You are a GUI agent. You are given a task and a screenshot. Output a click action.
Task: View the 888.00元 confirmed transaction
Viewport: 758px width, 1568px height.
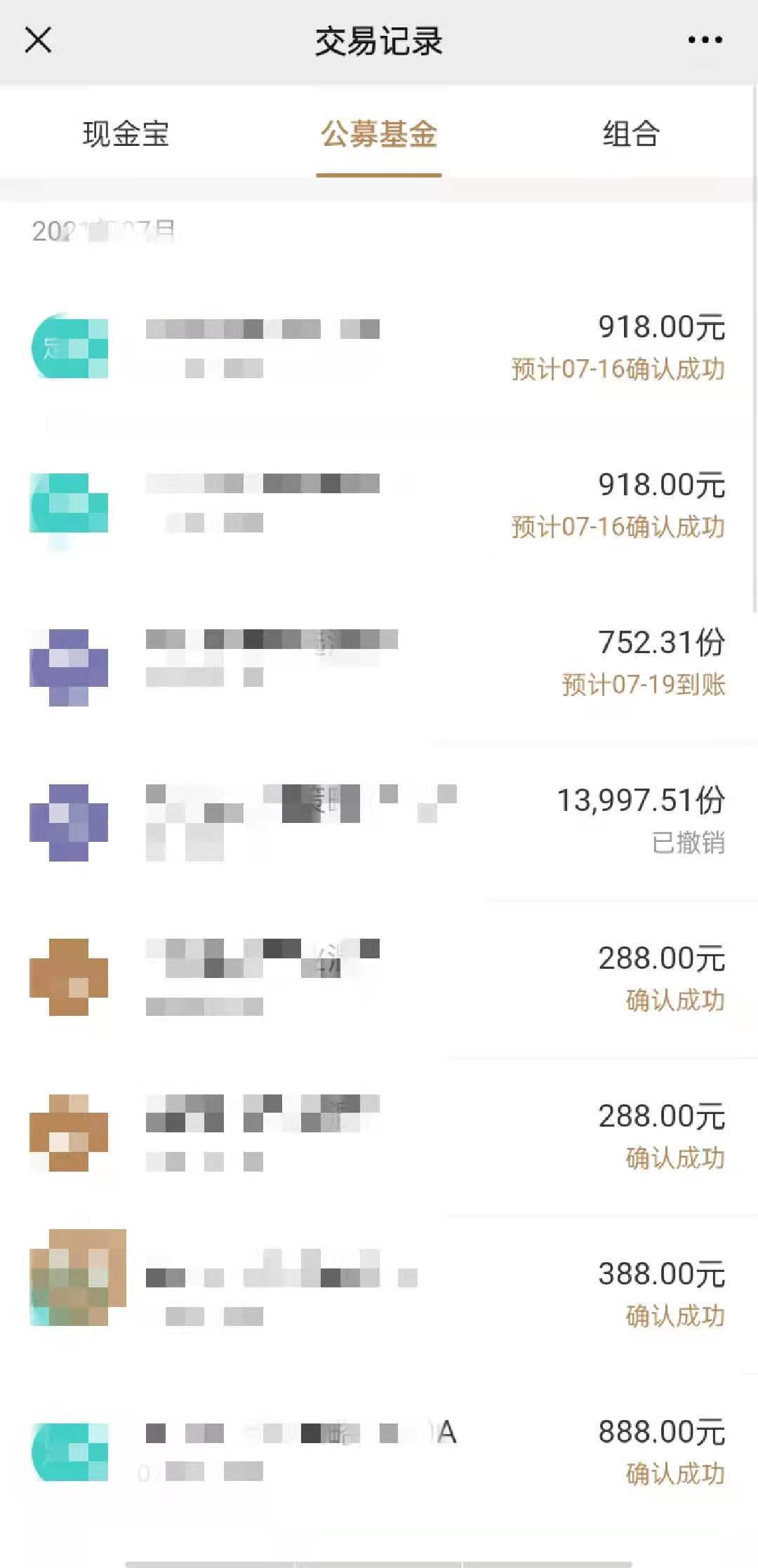coord(379,1452)
